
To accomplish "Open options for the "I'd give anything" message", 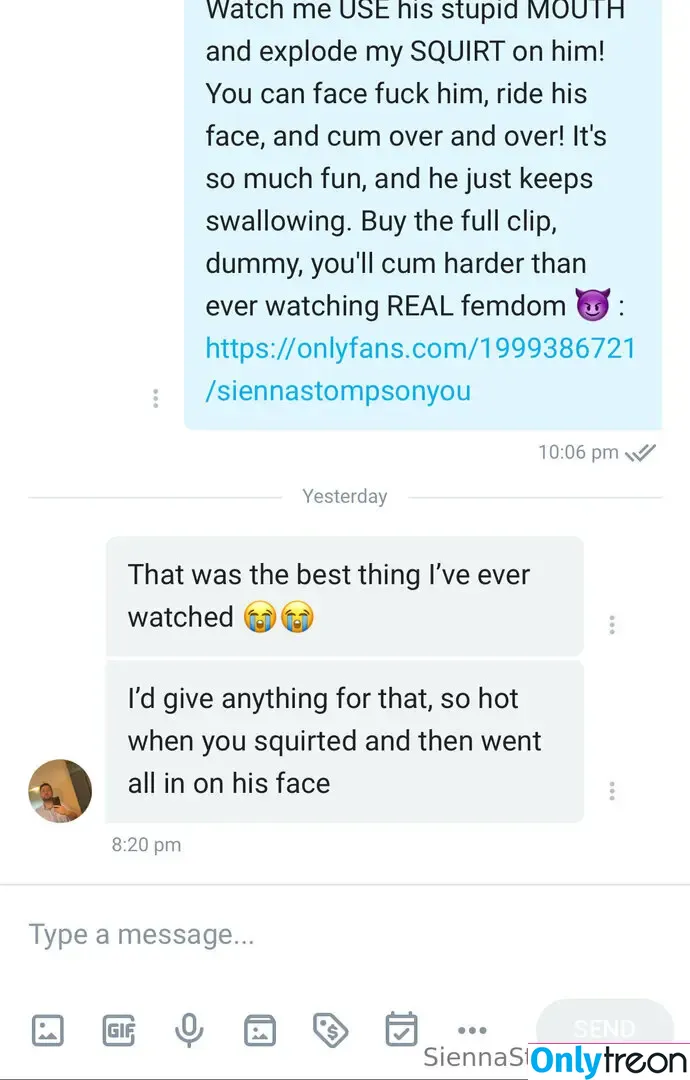I will [x=612, y=790].
